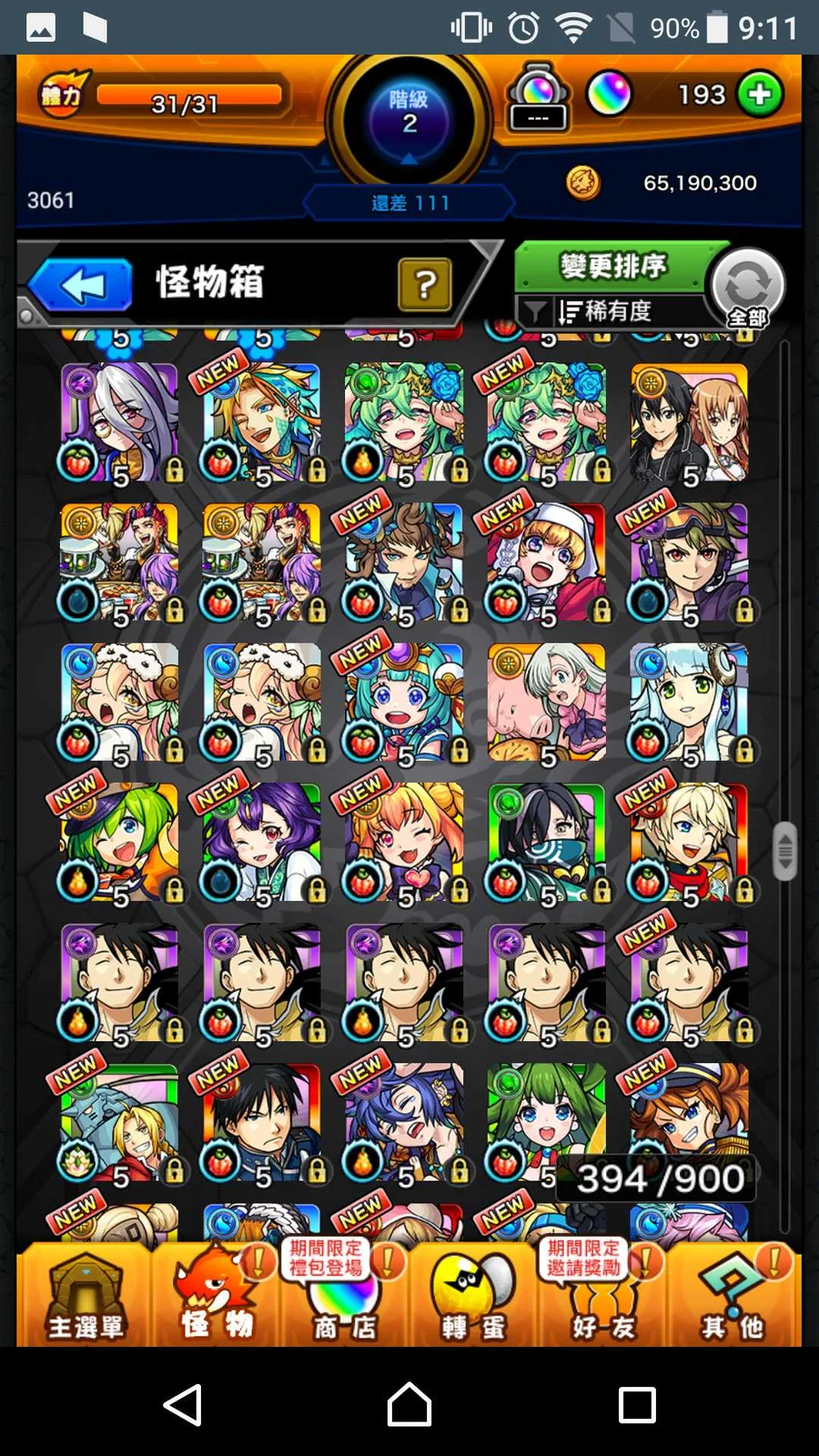Select the green-hat green-haired girl monster tile

pos(119,843)
